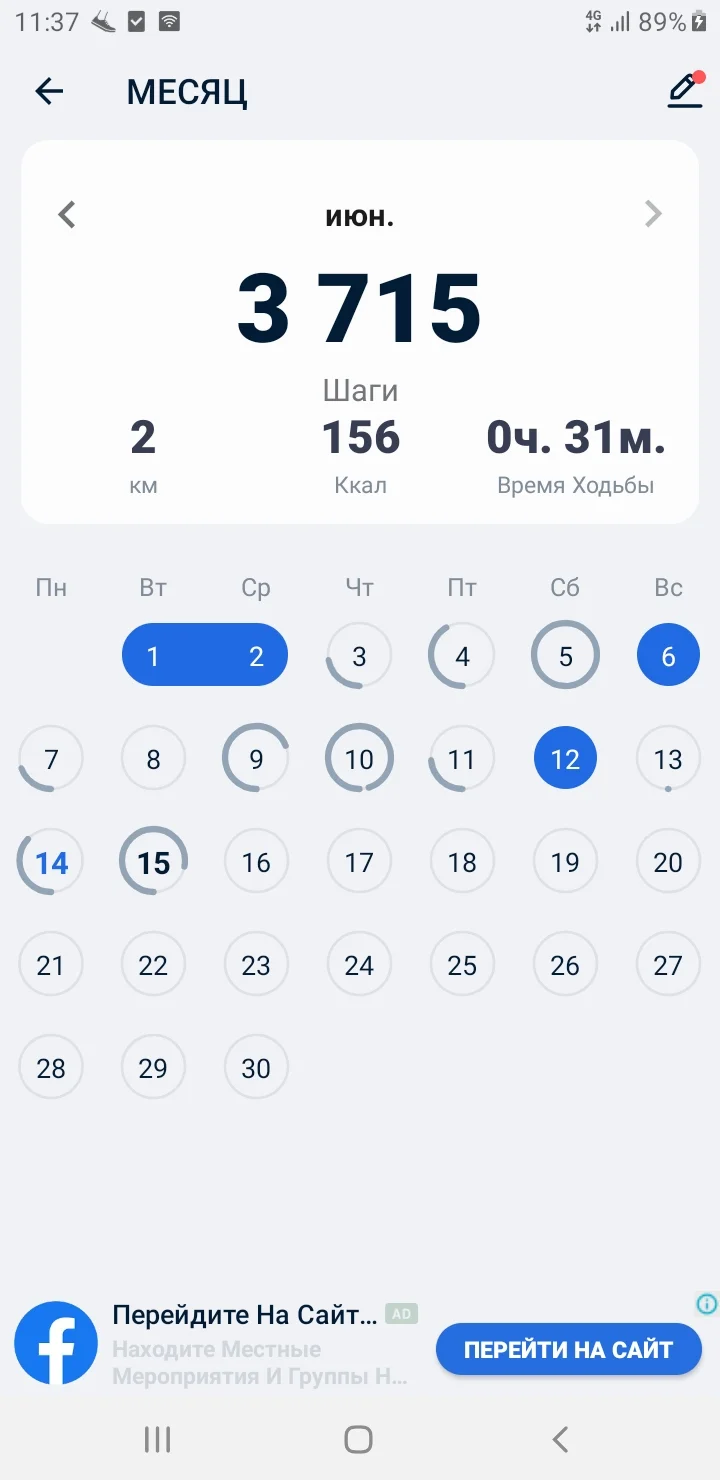Tap the partial progress ring on day 15

click(x=153, y=861)
